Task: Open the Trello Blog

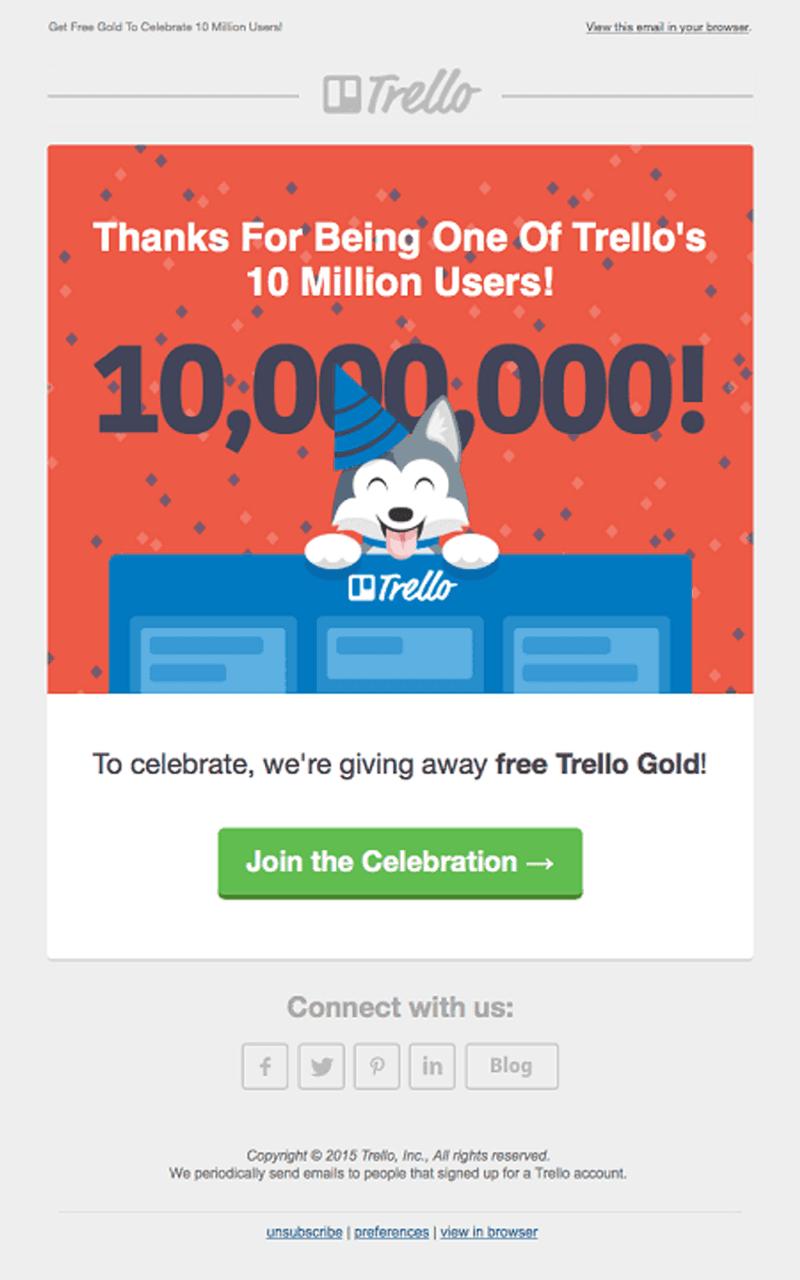Action: point(511,1066)
